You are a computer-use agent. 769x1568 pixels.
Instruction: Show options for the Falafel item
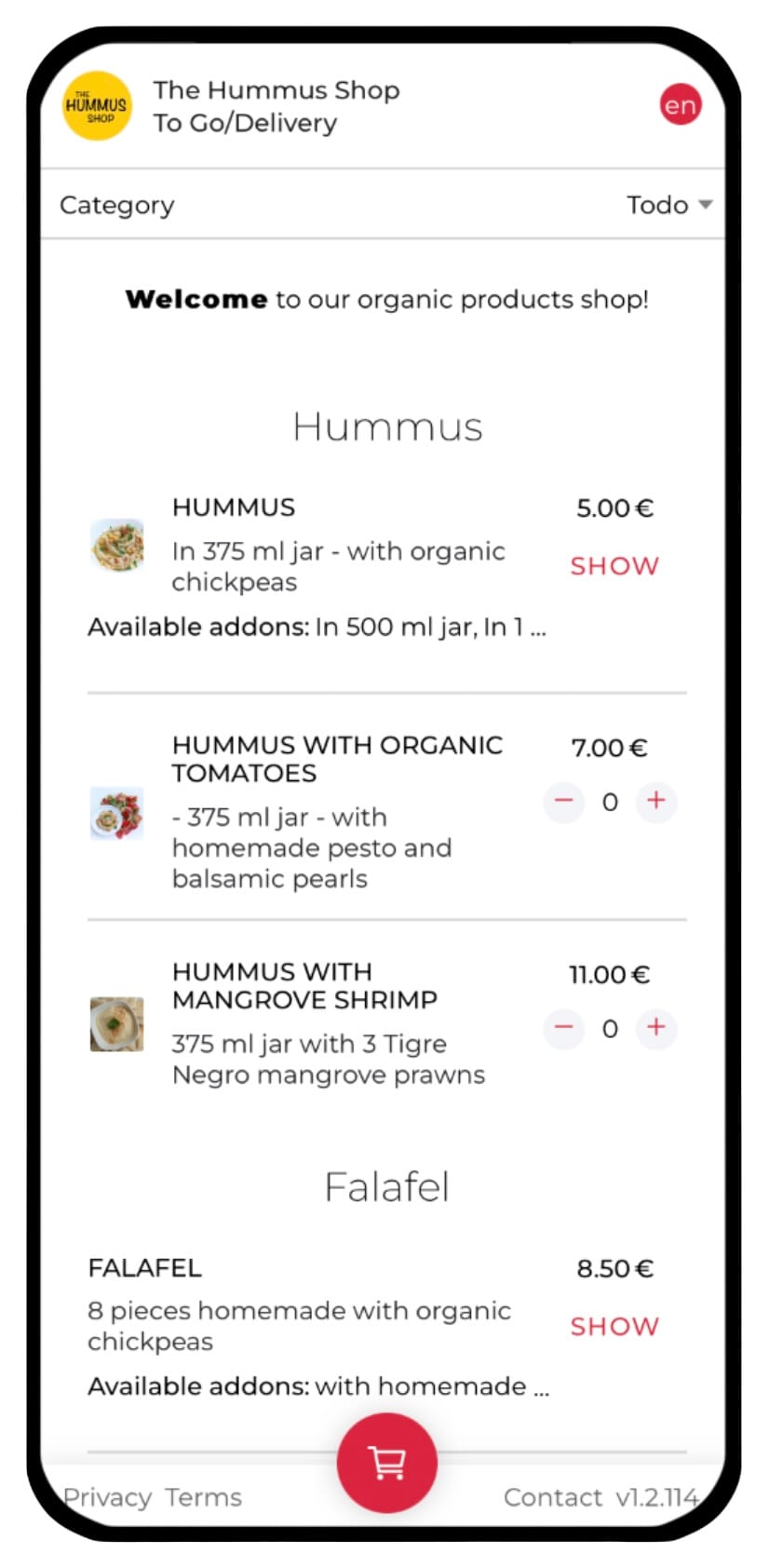coord(614,1326)
